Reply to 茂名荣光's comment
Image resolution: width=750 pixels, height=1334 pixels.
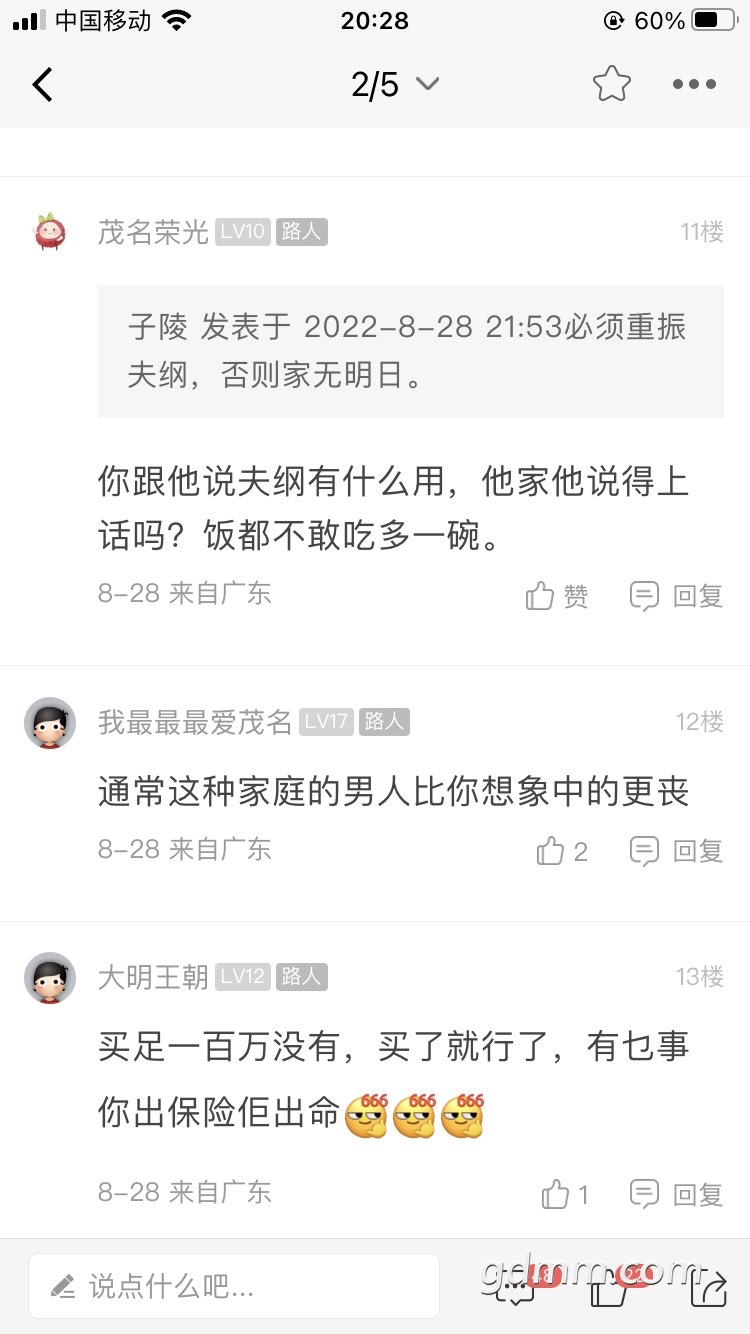(x=677, y=597)
